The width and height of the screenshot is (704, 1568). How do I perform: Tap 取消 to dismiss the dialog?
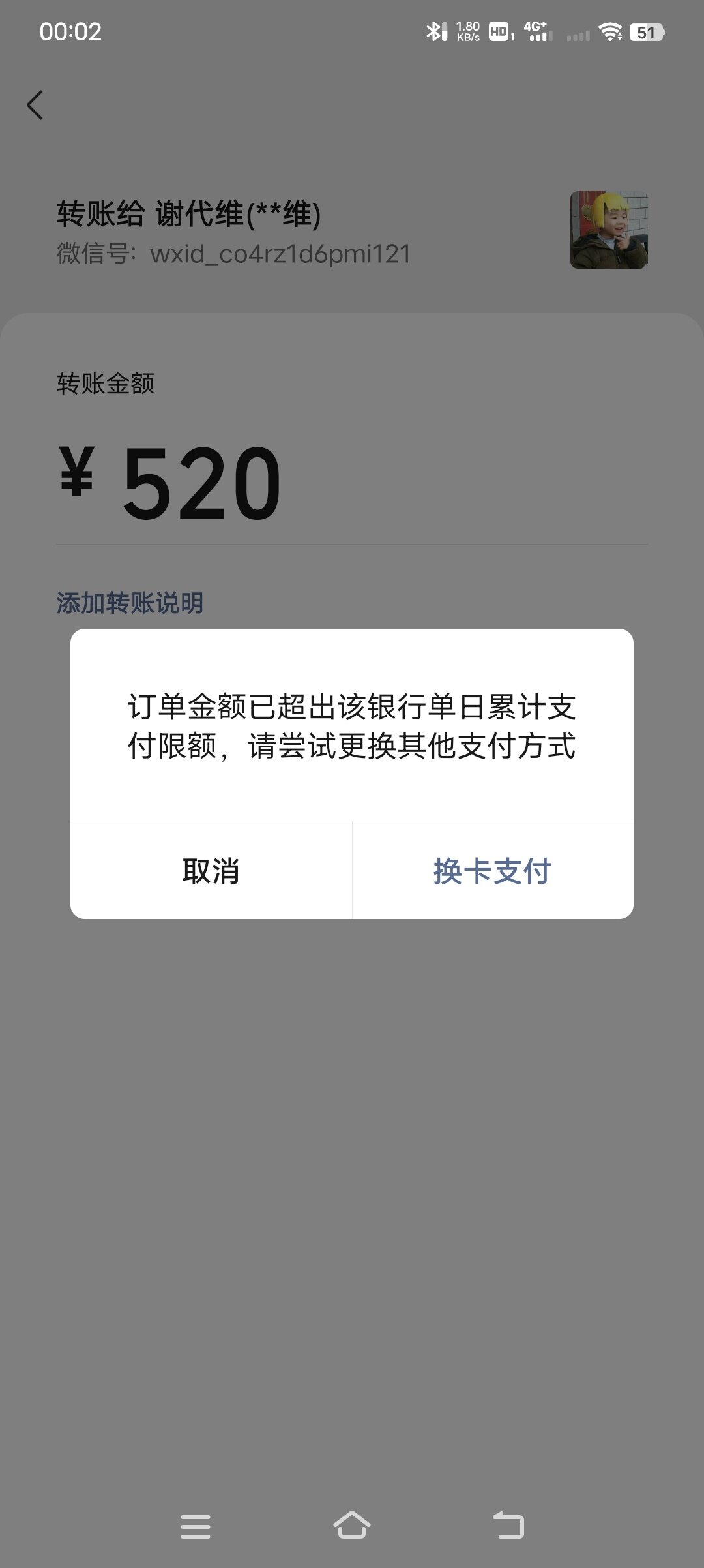(x=211, y=870)
